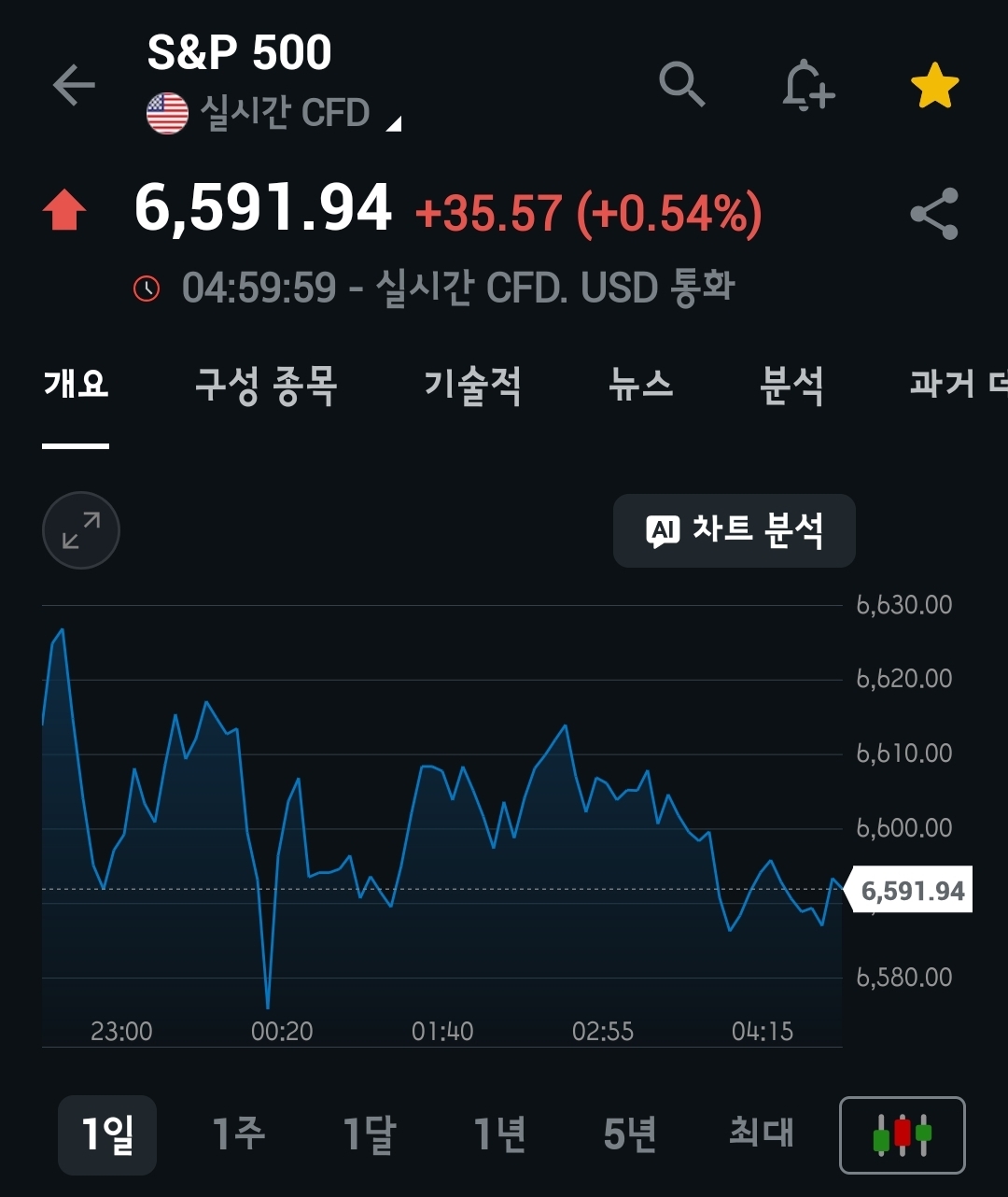This screenshot has height=1197, width=1008.
Task: Share the S&P 500 quote
Action: (934, 214)
